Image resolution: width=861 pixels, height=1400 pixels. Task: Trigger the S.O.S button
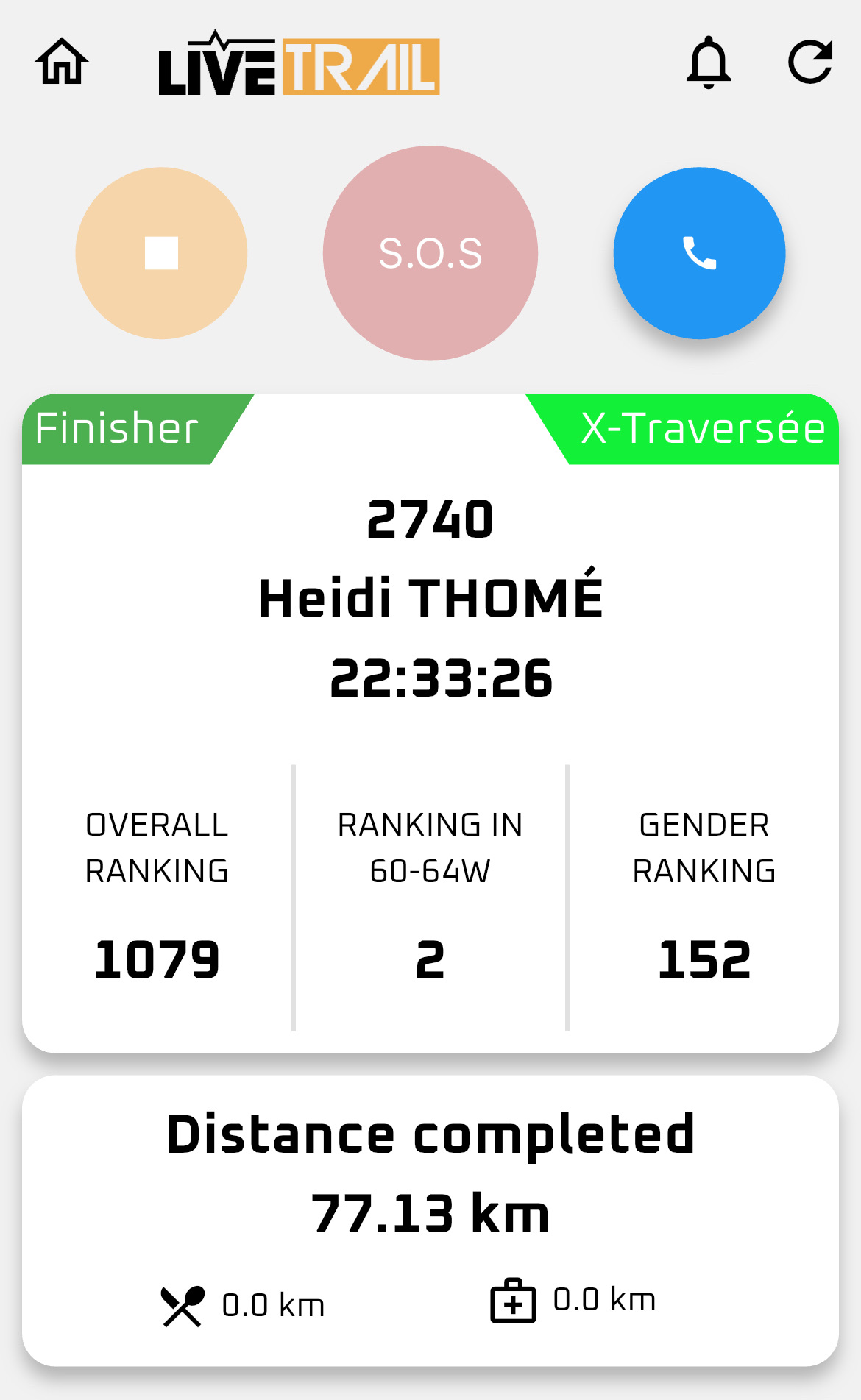click(431, 253)
